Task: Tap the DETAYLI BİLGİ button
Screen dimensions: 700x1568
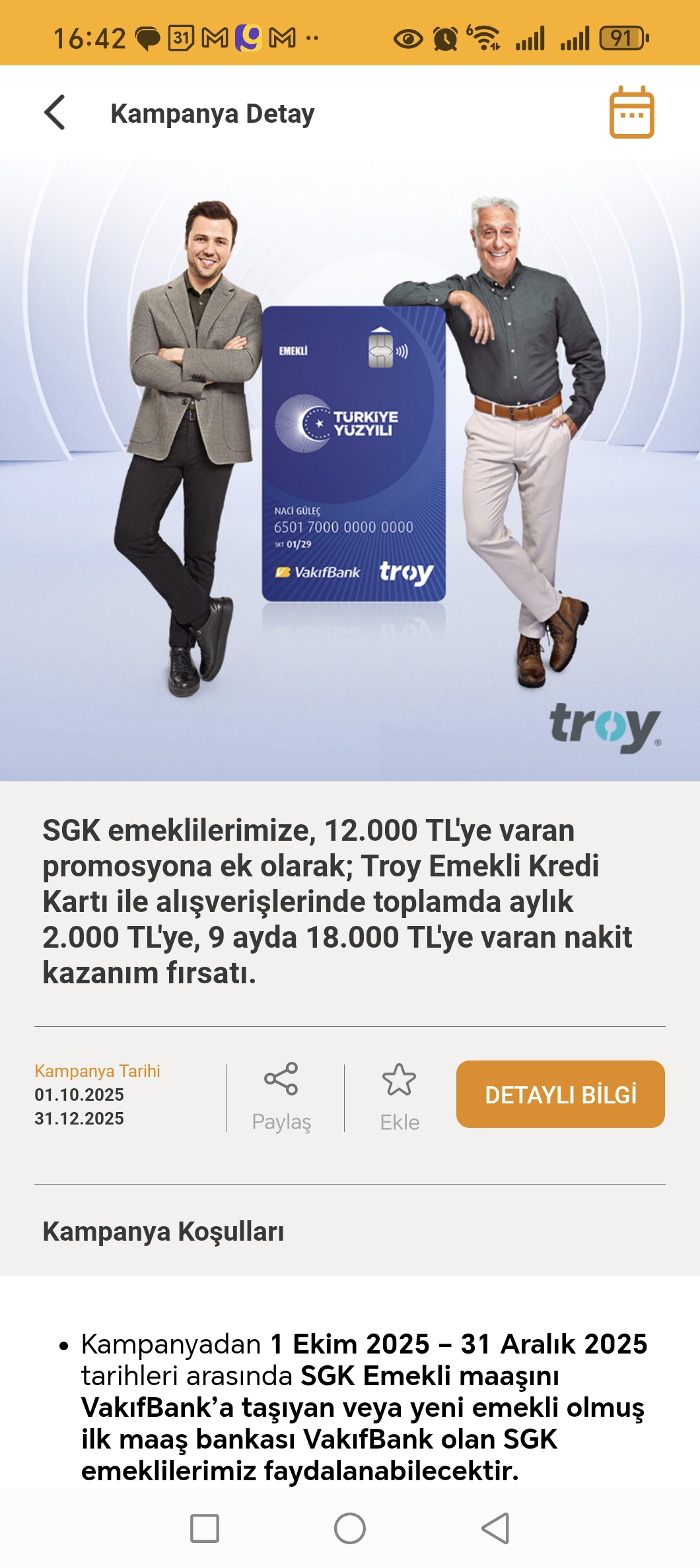Action: point(560,1094)
